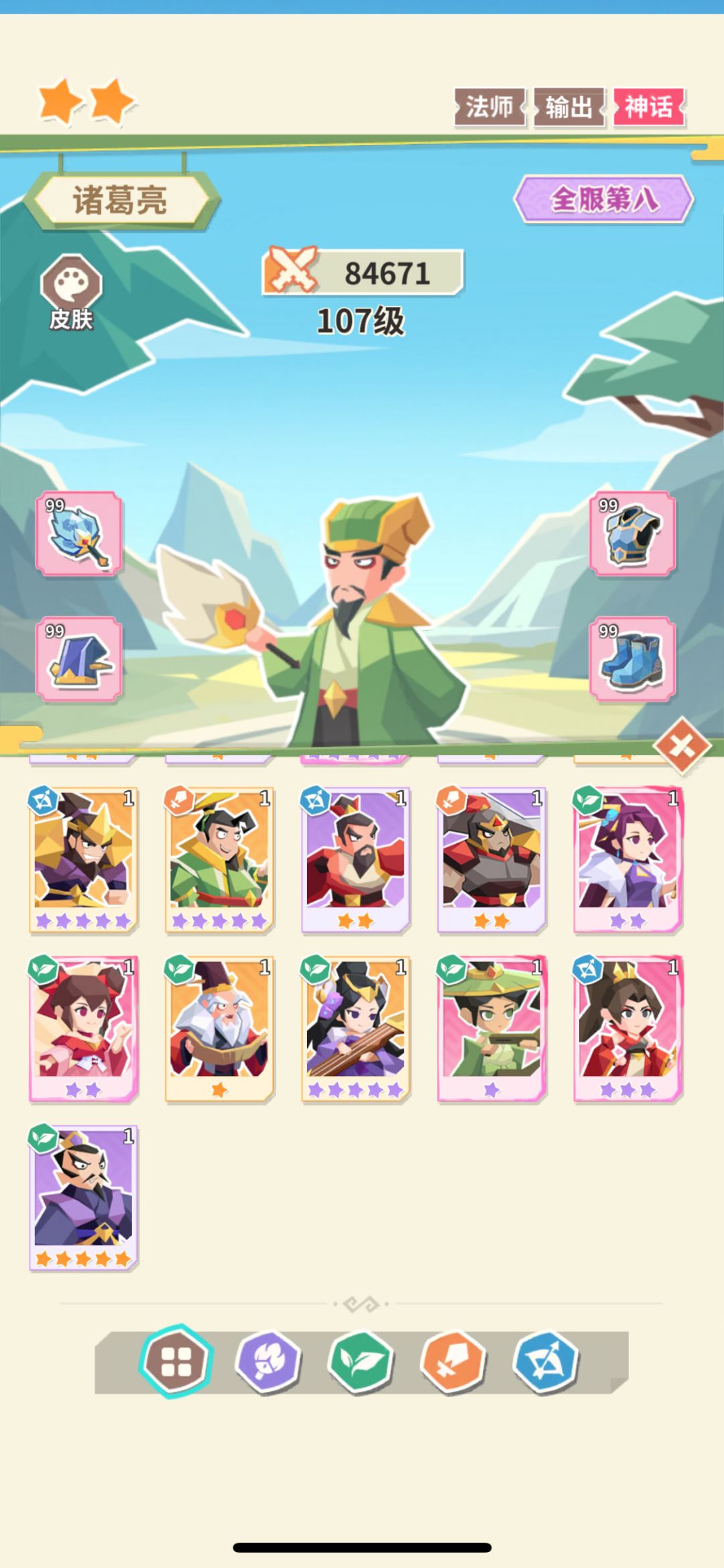
Task: Tap the golden-horned helmet hero card
Action: [83, 859]
